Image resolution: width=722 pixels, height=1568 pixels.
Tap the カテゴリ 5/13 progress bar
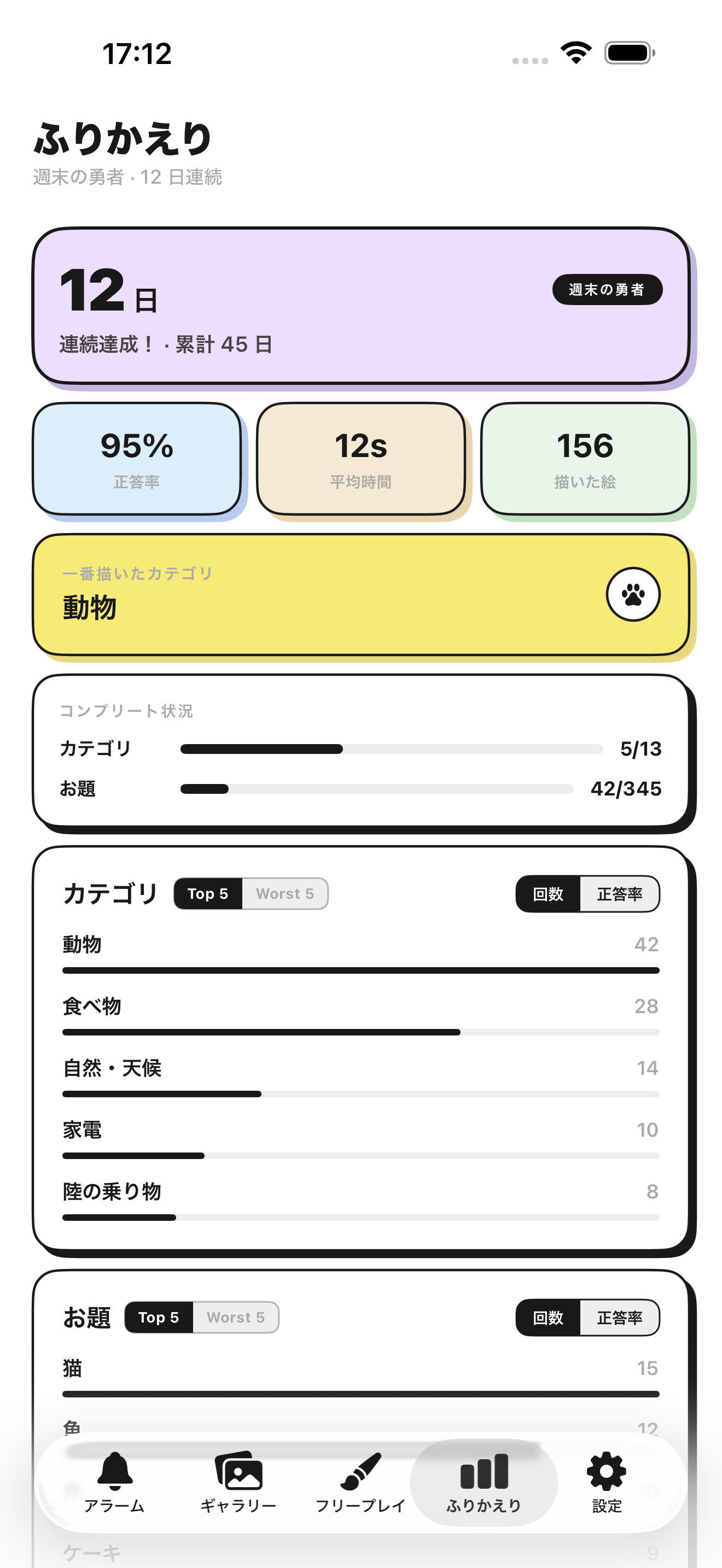pos(392,748)
